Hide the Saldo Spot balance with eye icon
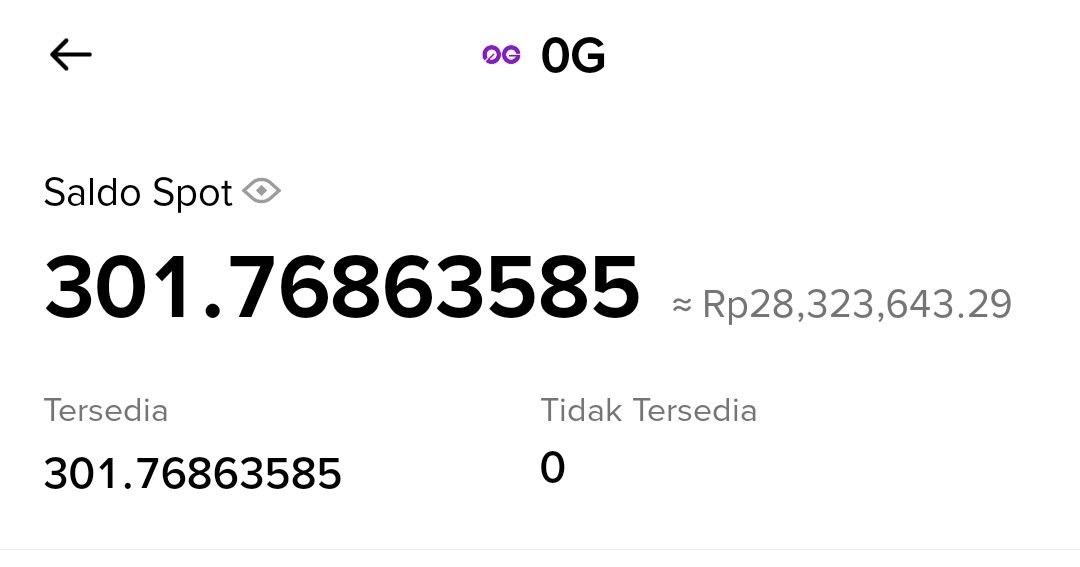 (x=262, y=190)
